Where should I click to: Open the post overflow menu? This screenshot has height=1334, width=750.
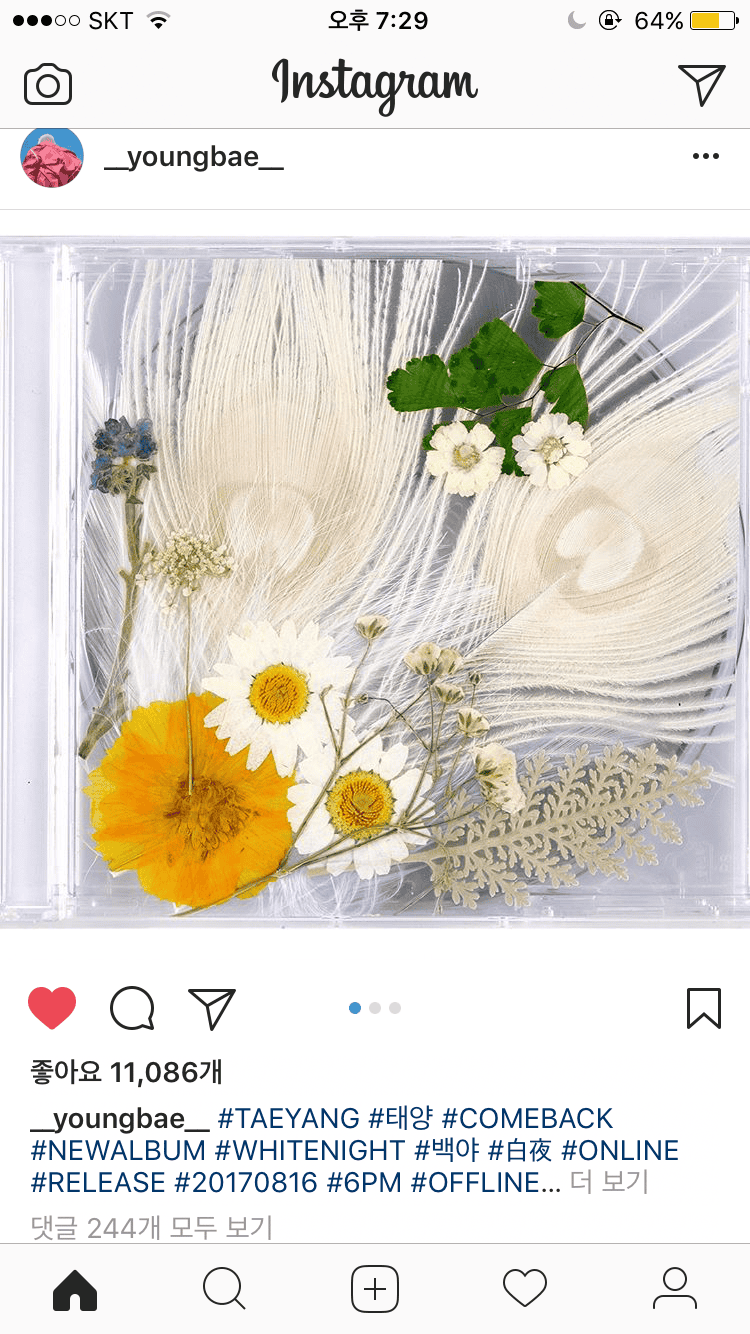[x=706, y=157]
